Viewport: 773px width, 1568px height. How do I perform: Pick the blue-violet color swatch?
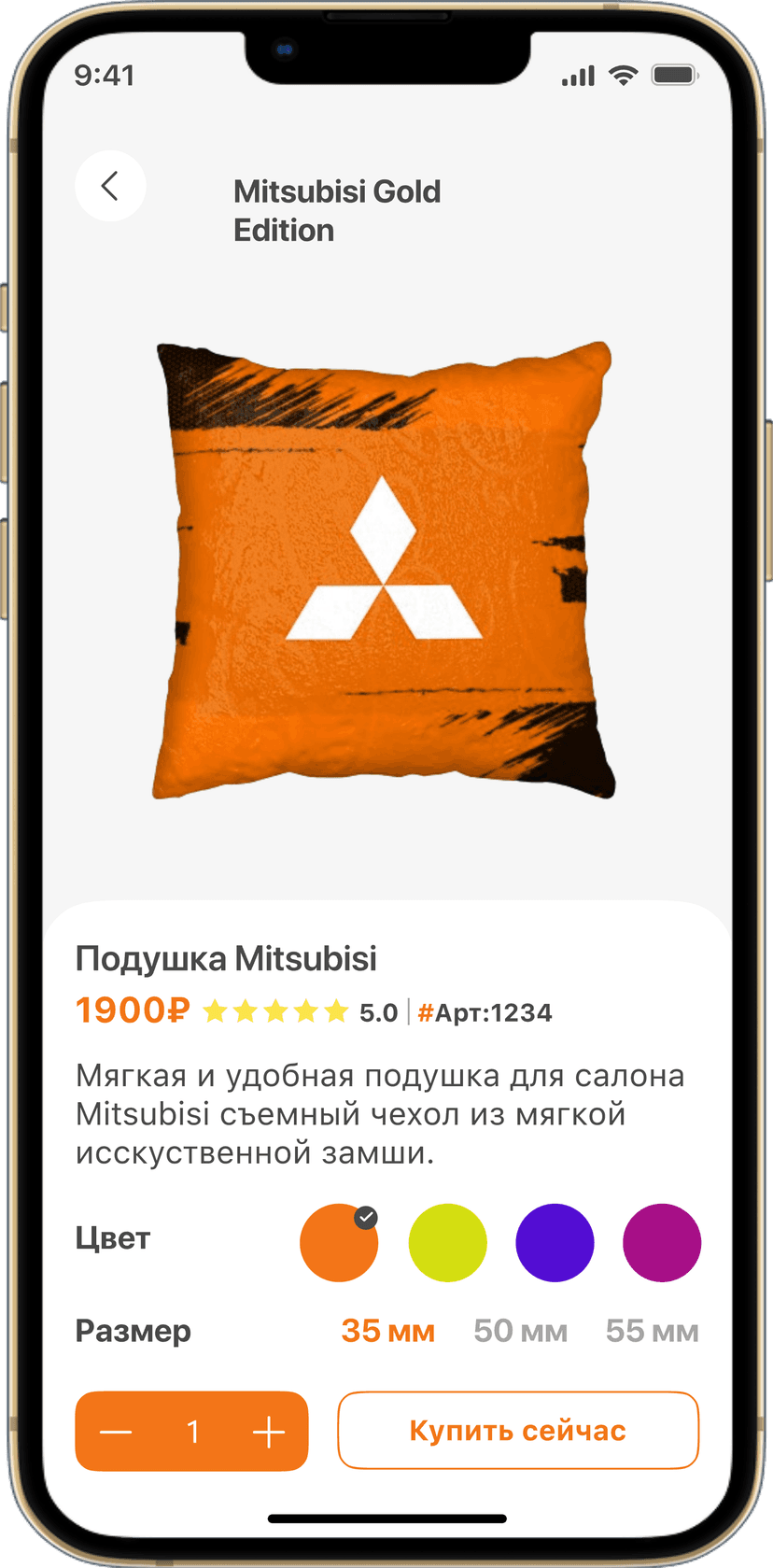[x=555, y=1243]
